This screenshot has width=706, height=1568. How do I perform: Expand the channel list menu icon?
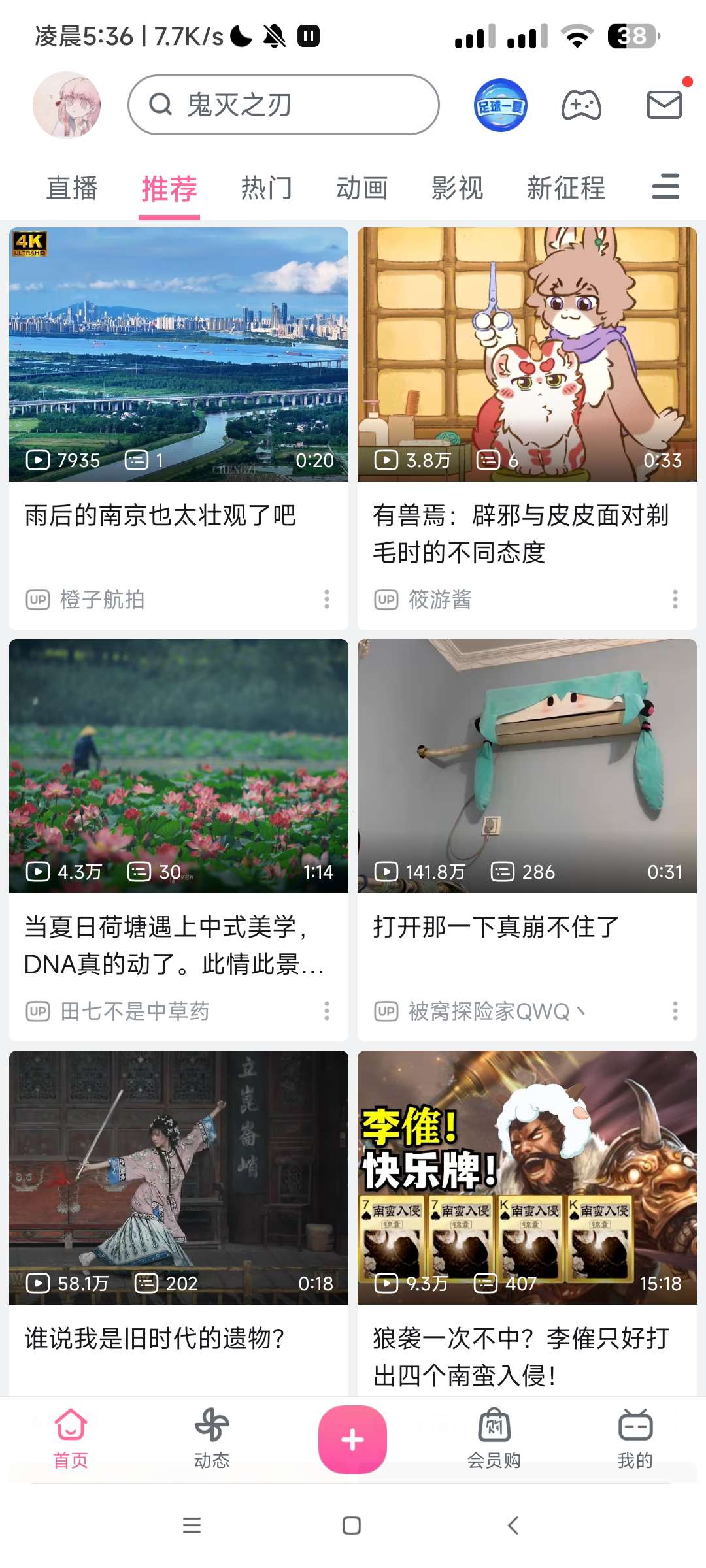665,187
